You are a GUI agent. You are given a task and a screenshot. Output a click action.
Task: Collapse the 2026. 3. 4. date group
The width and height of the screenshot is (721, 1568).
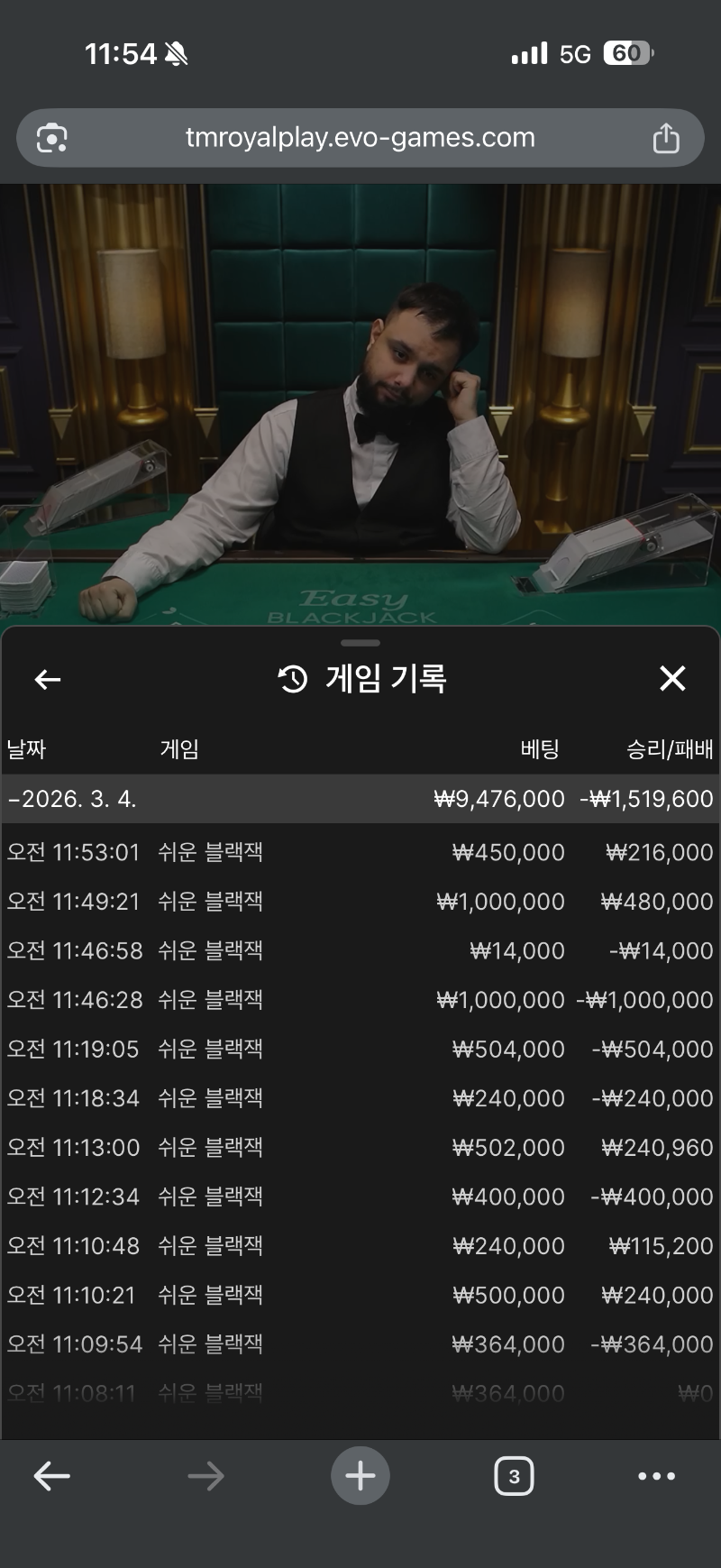(x=72, y=799)
